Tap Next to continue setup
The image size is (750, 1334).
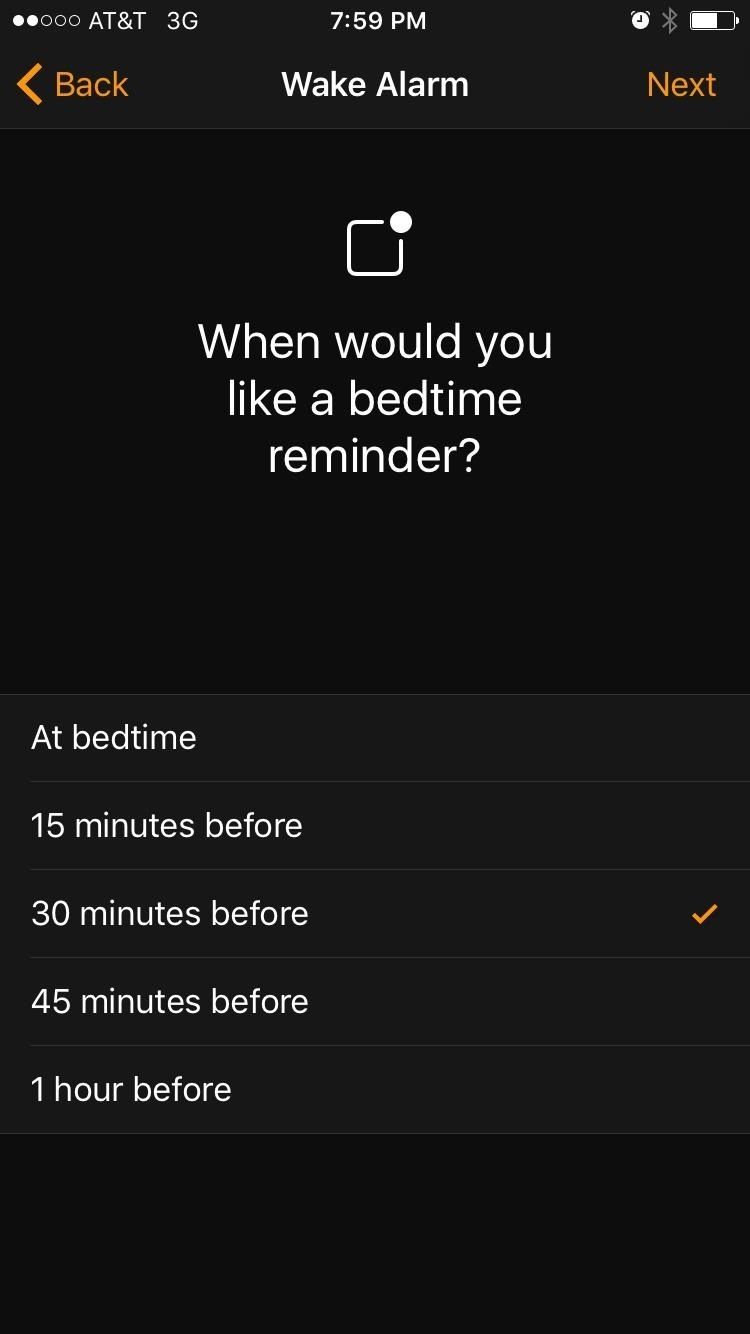[681, 84]
